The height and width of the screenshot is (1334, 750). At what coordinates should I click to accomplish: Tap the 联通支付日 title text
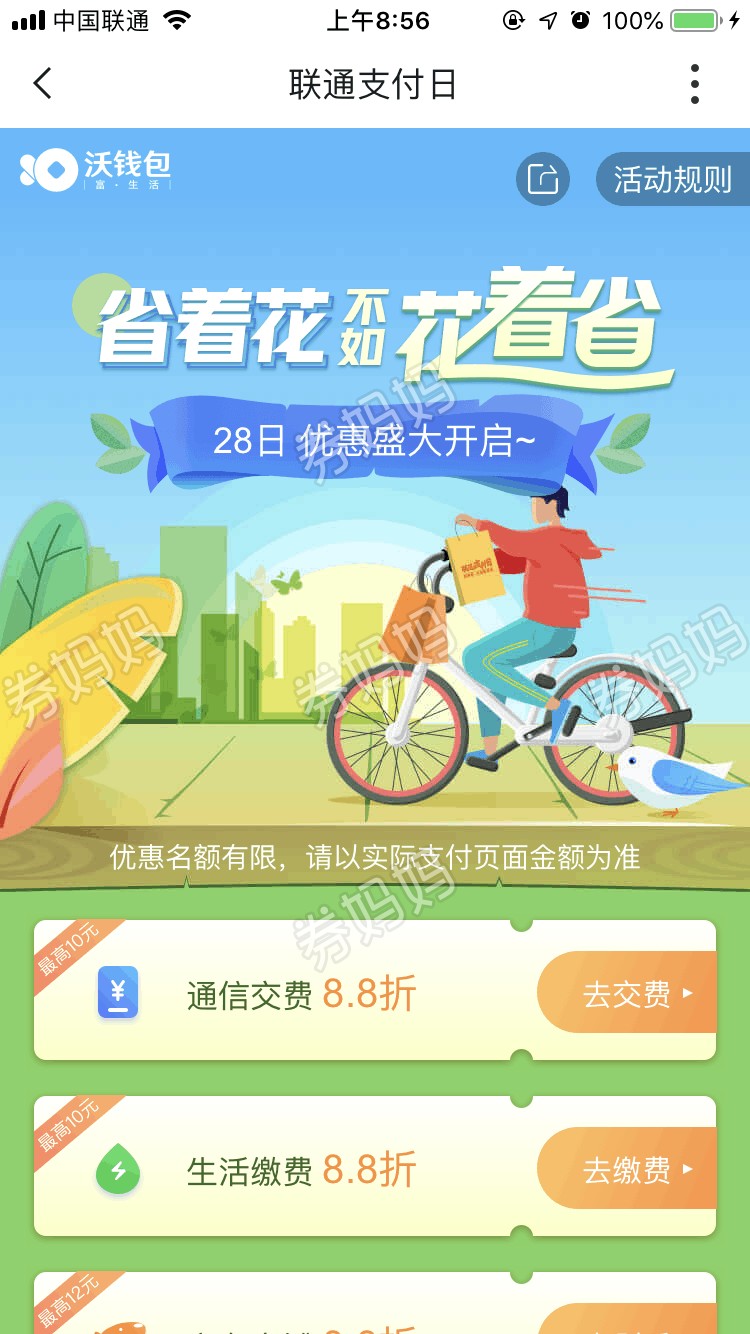pyautogui.click(x=375, y=84)
